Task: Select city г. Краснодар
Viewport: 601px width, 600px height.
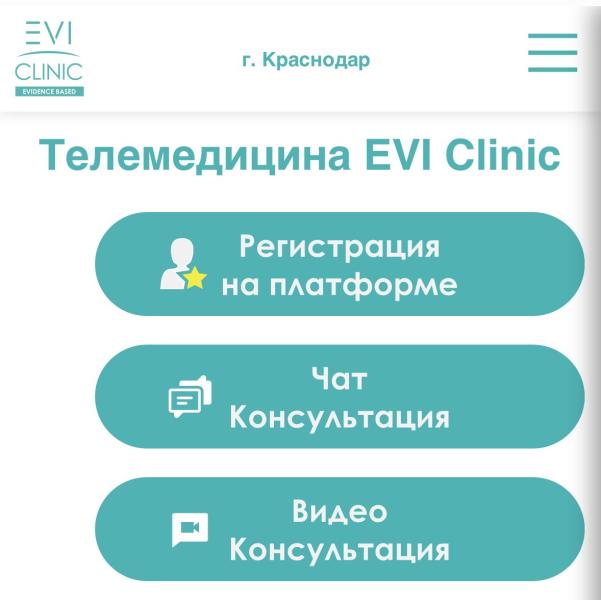Action: tap(305, 60)
